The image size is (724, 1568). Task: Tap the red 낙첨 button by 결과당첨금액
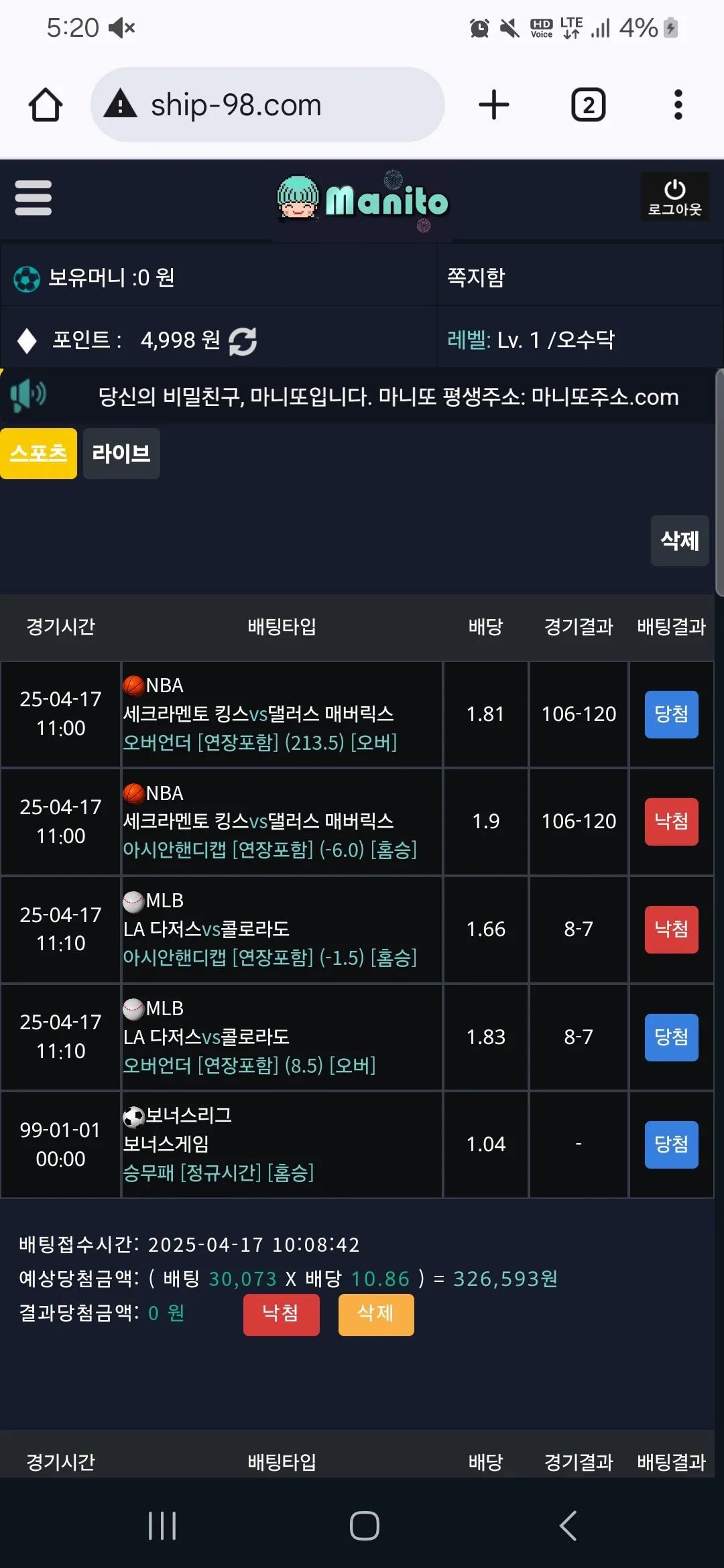[x=281, y=1315]
